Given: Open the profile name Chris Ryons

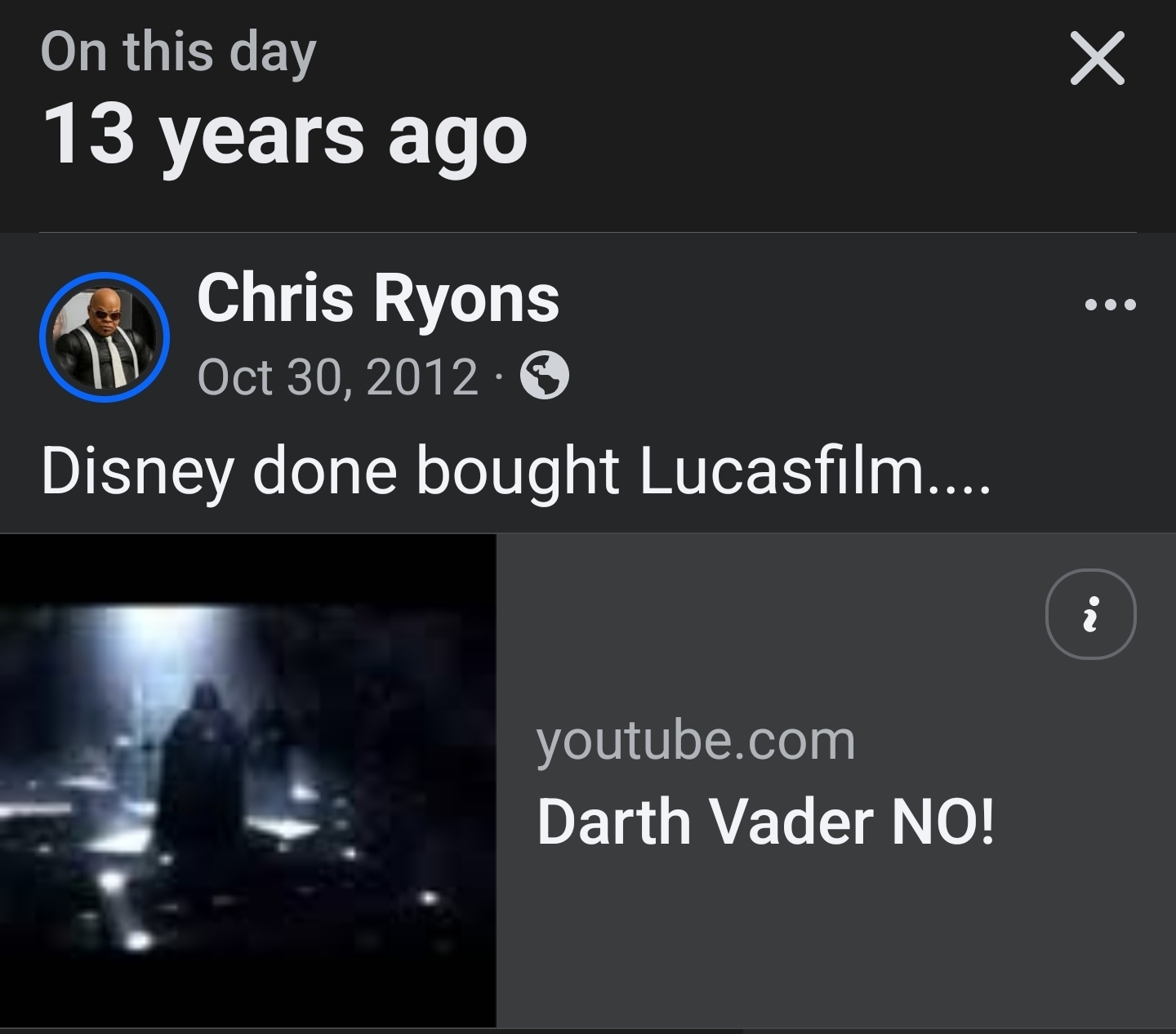Looking at the screenshot, I should coord(377,298).
